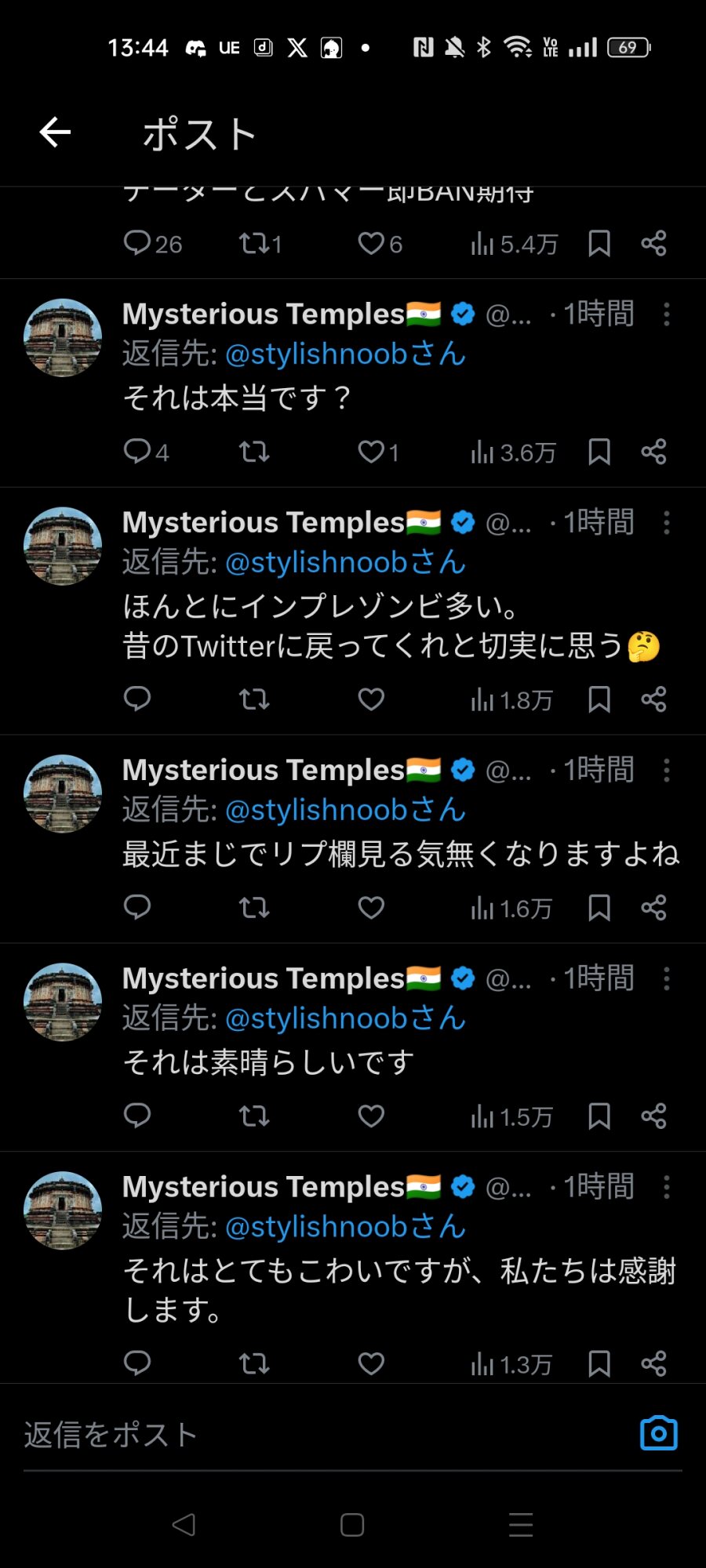Share the reply about インプレゾンビ

[x=653, y=699]
